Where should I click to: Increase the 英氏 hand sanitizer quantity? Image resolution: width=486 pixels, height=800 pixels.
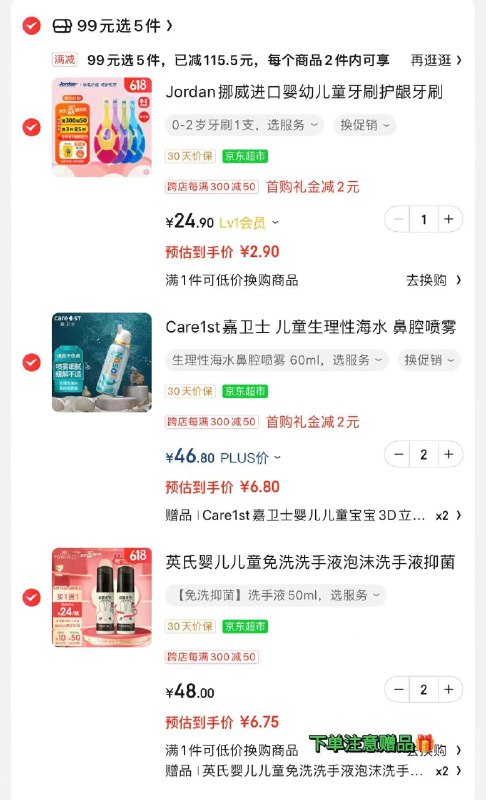click(449, 690)
